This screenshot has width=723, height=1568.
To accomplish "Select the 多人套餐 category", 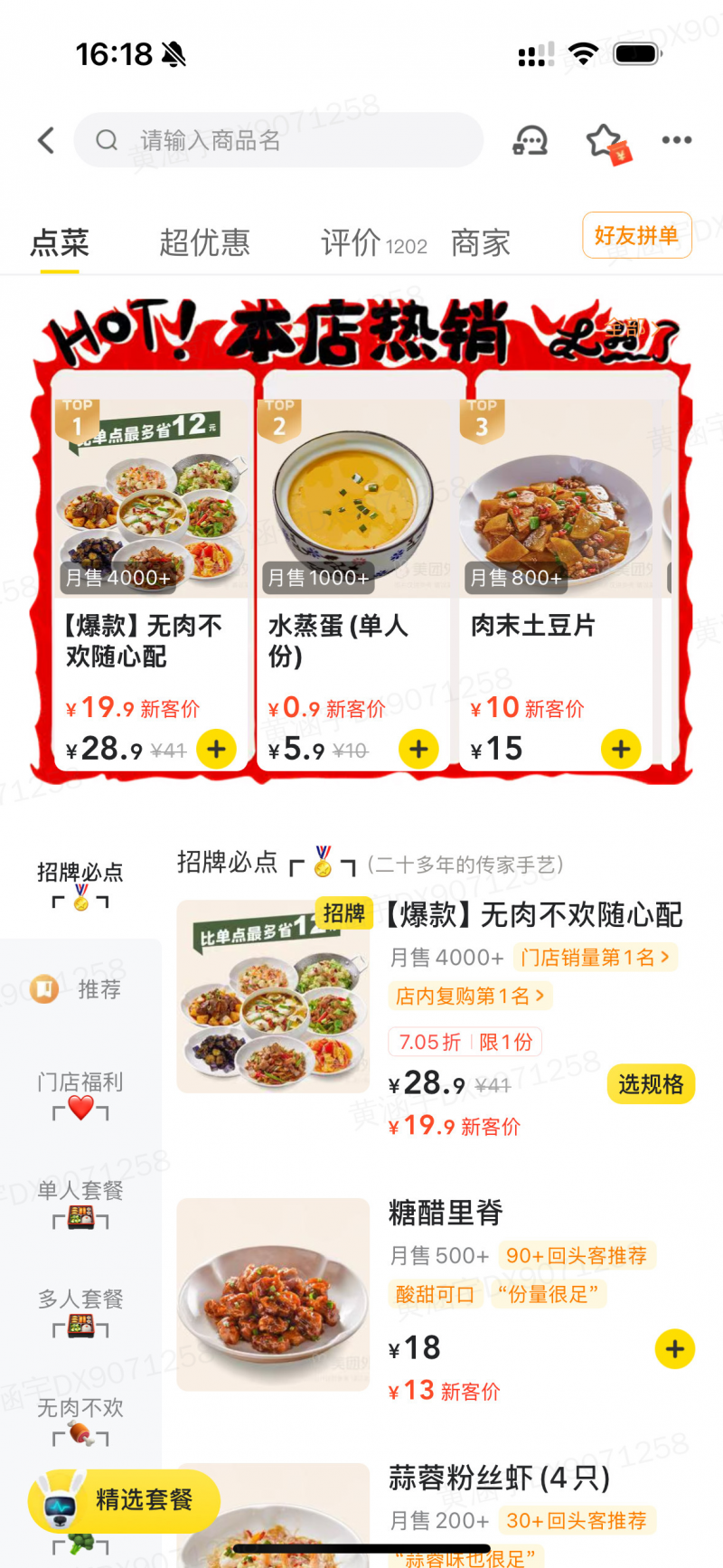I will 80,1311.
